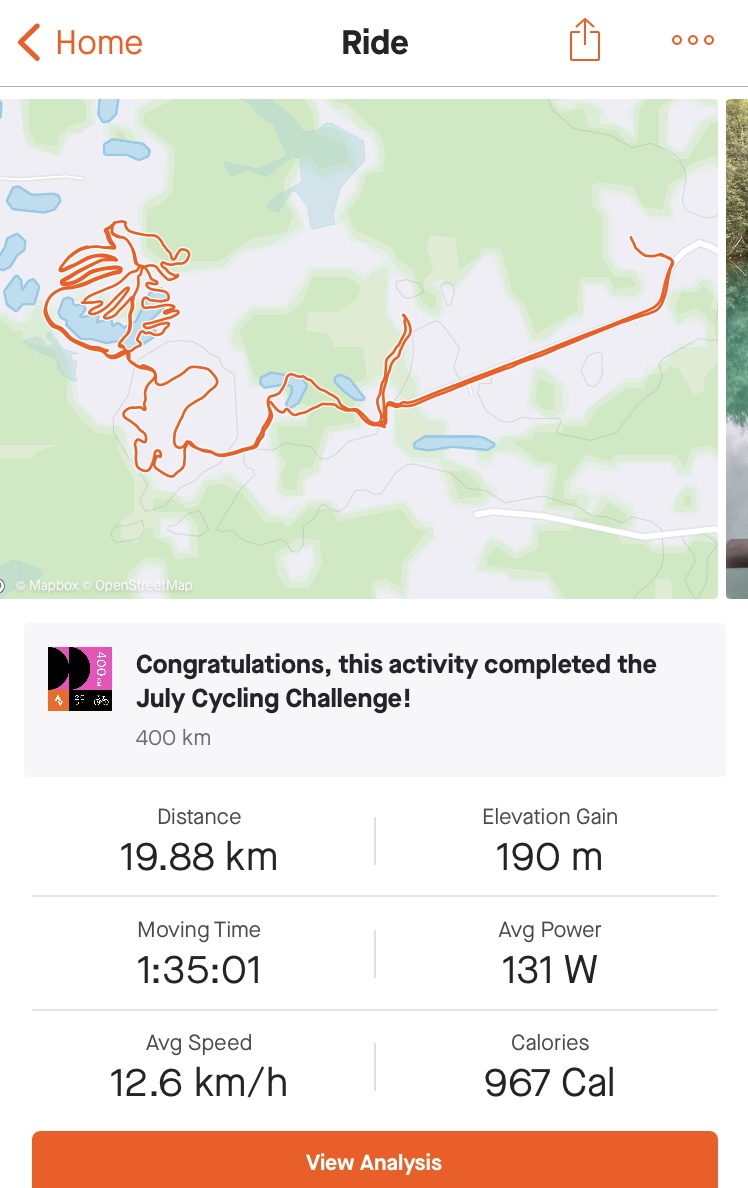748x1188 pixels.
Task: Go back to Home
Action: pyautogui.click(x=80, y=43)
